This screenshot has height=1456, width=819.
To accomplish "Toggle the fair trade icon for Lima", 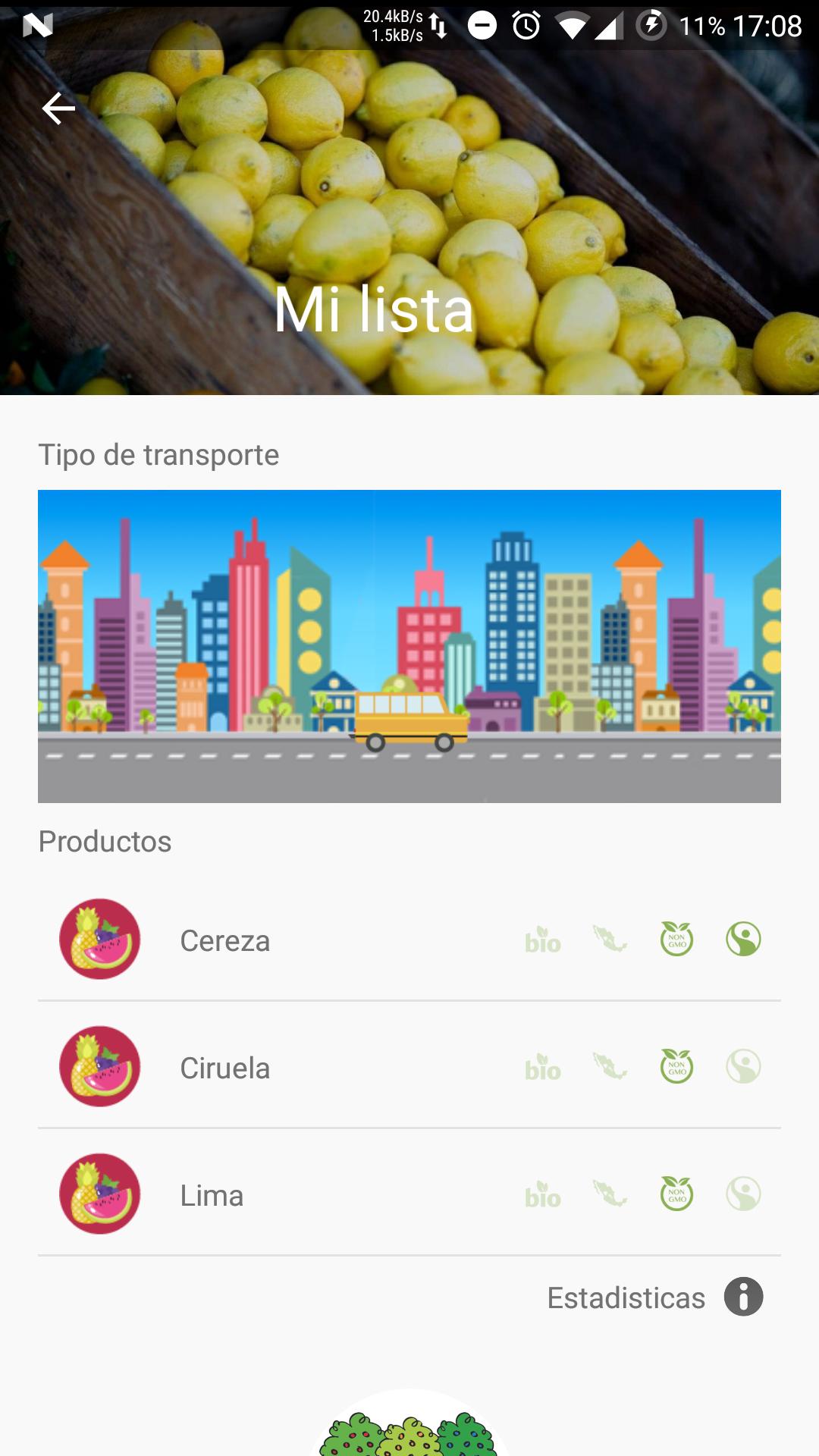I will click(743, 1194).
